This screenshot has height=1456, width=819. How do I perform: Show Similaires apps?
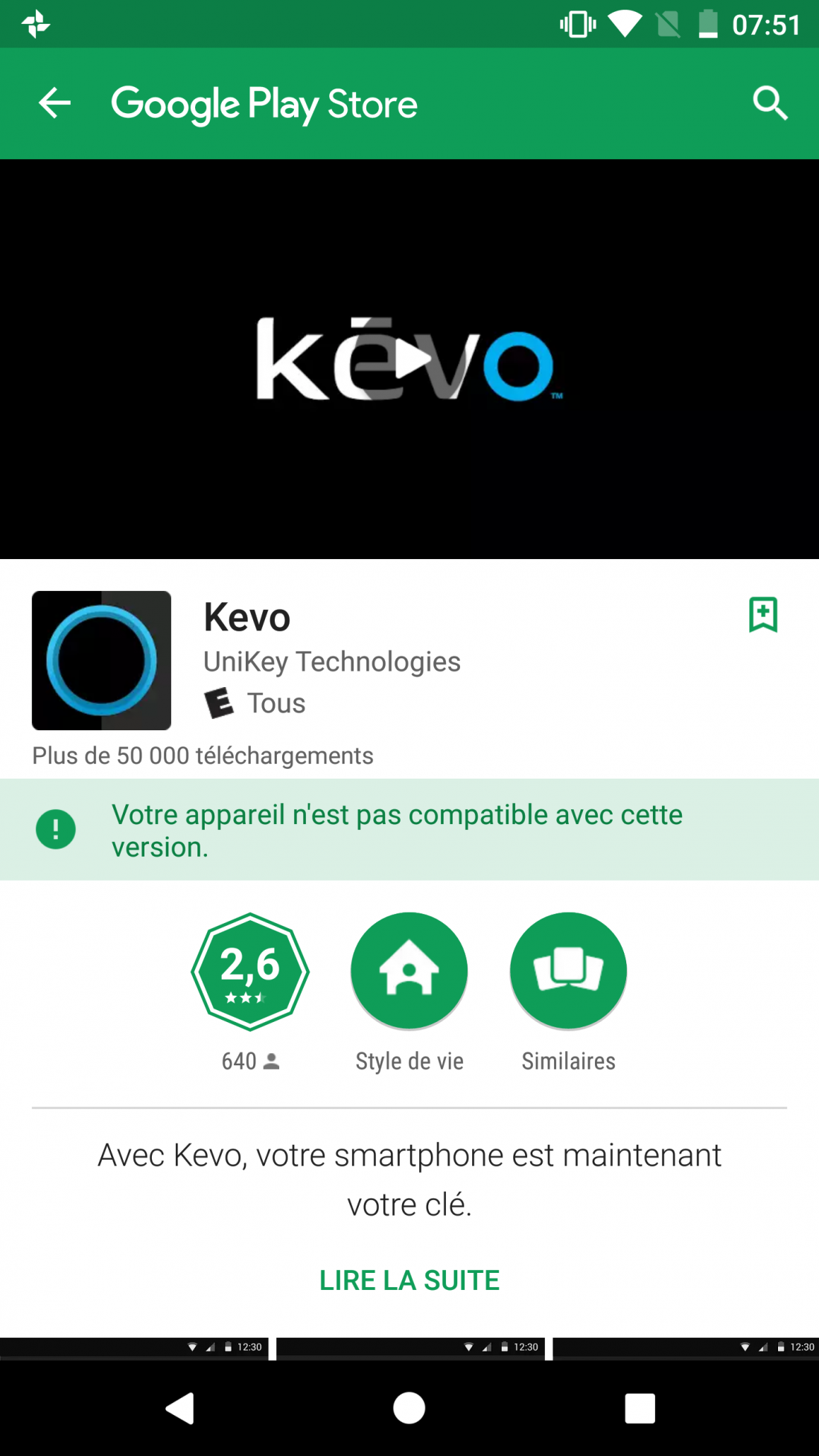568,971
